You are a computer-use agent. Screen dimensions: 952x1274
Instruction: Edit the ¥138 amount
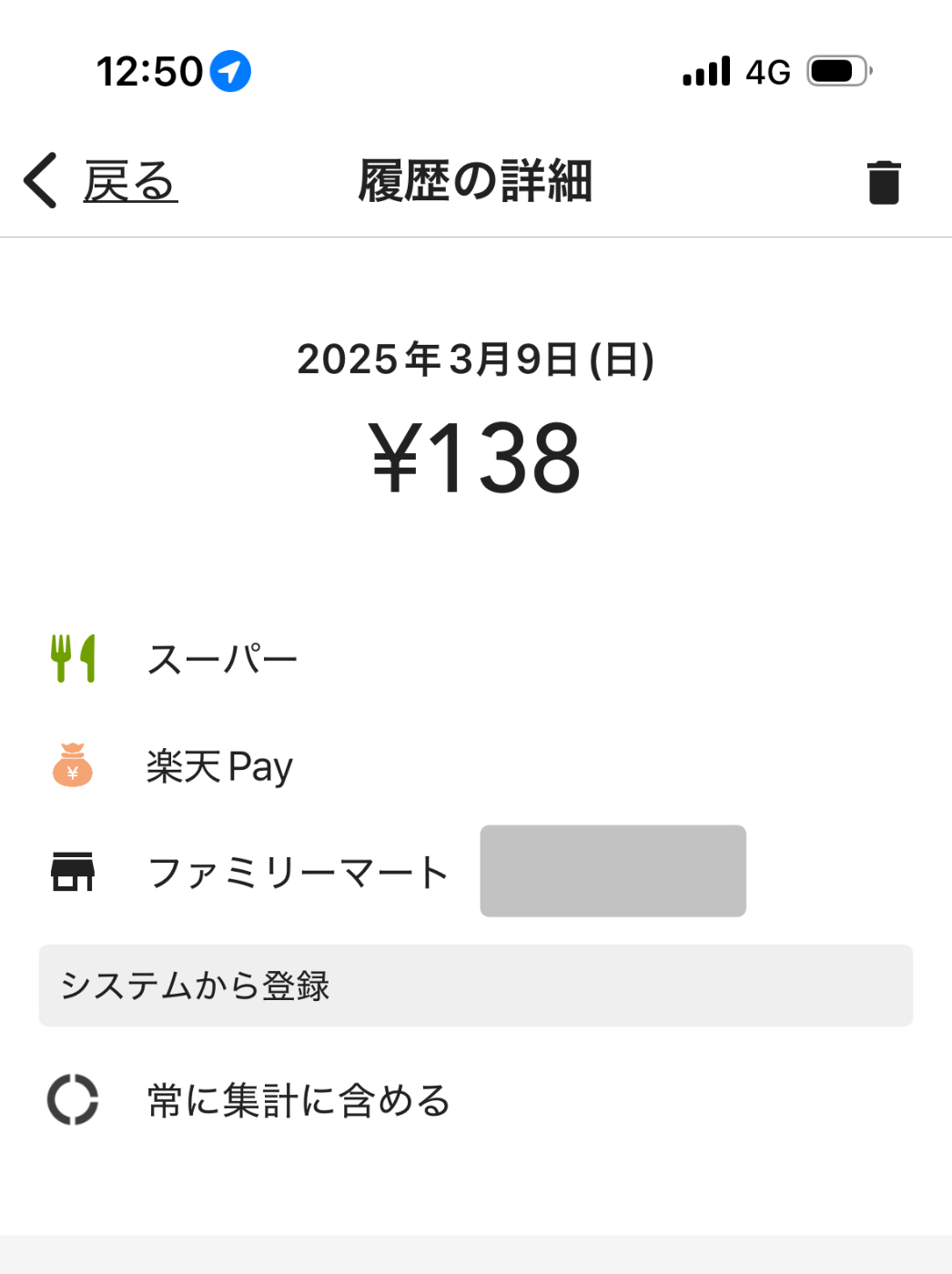475,459
